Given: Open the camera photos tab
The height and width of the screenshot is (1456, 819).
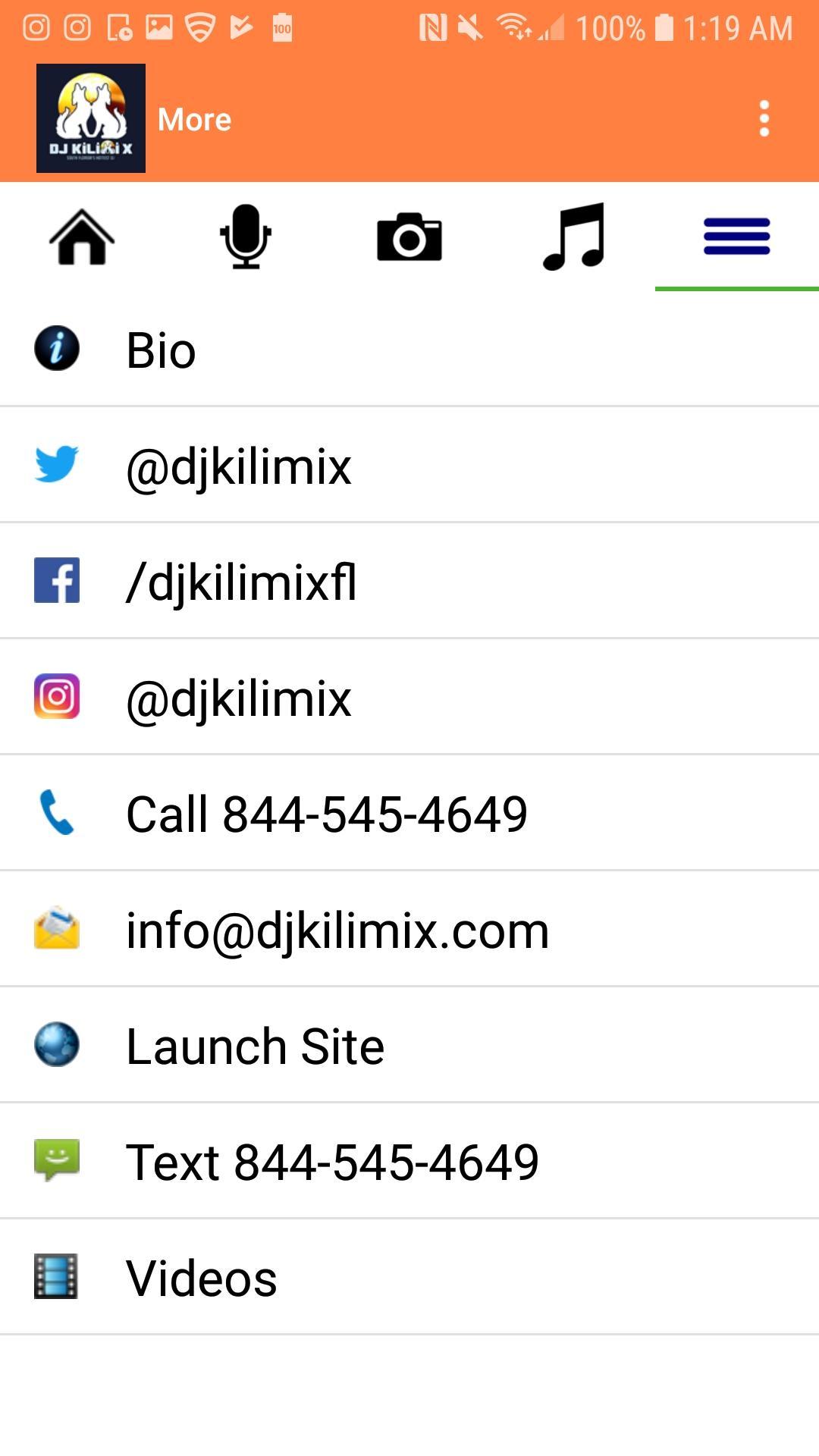Looking at the screenshot, I should coord(409,237).
